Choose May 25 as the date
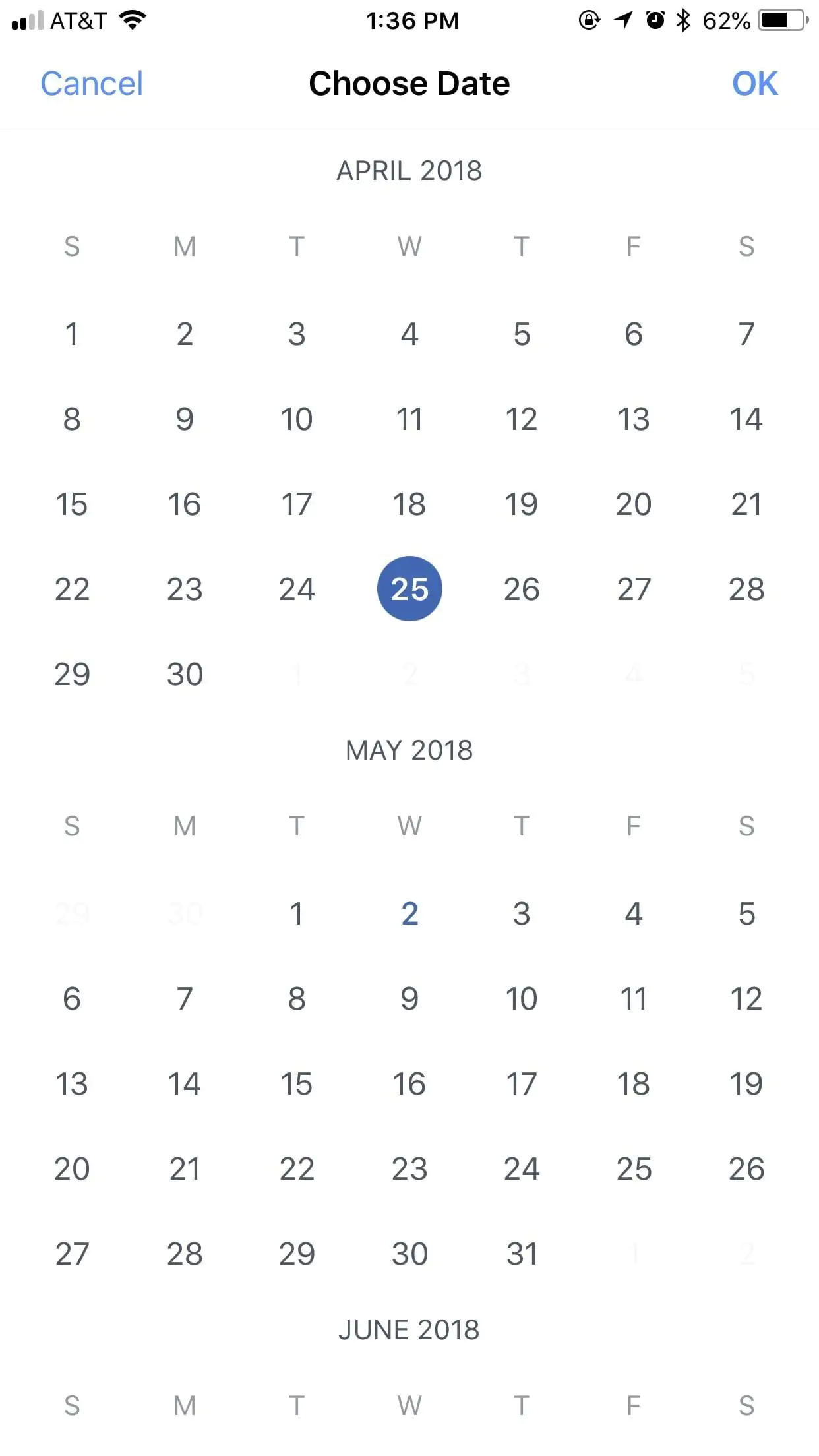Screen dimensions: 819x1456 (x=634, y=1169)
